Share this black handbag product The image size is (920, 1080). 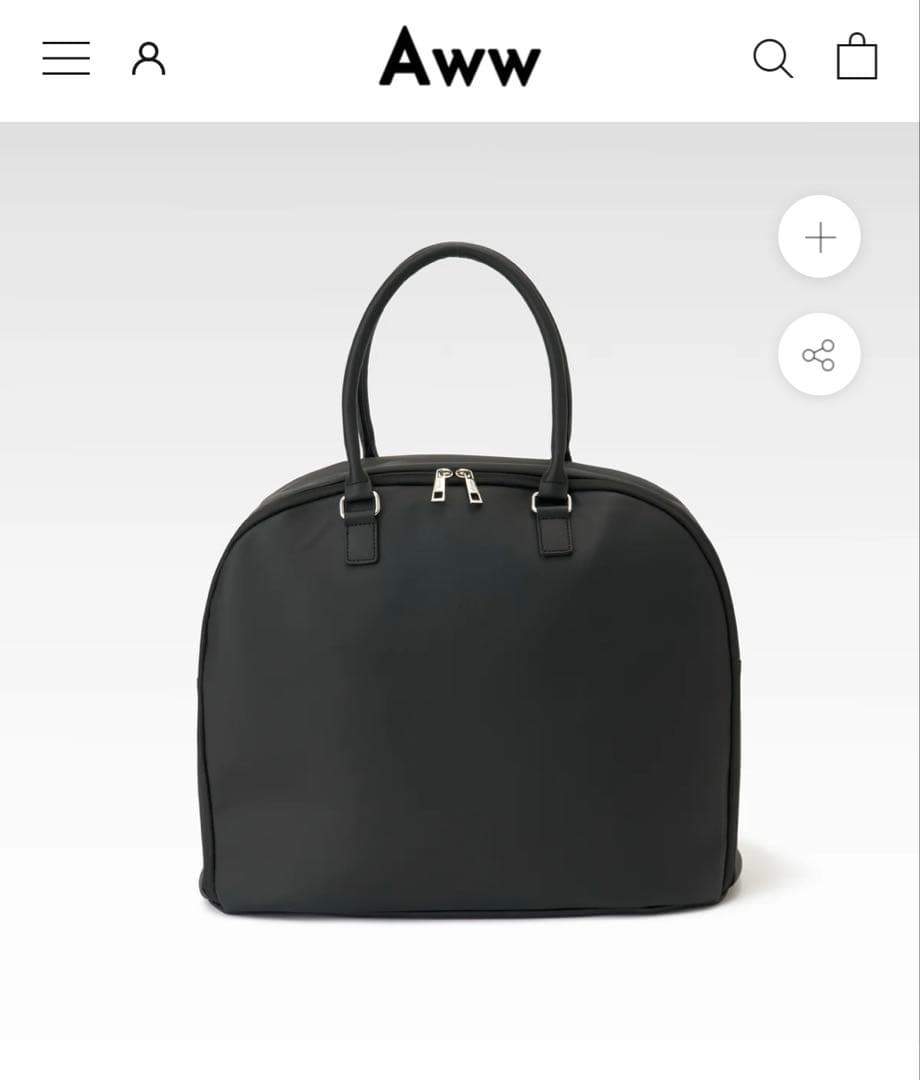819,355
